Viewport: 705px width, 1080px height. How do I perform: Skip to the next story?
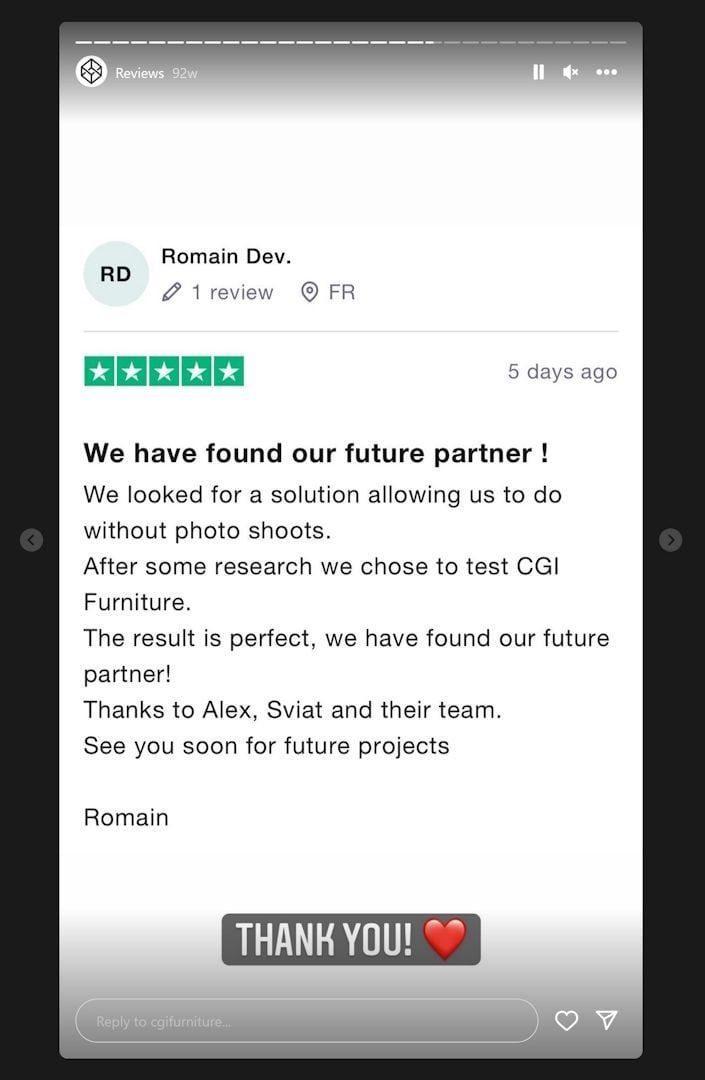pos(671,540)
